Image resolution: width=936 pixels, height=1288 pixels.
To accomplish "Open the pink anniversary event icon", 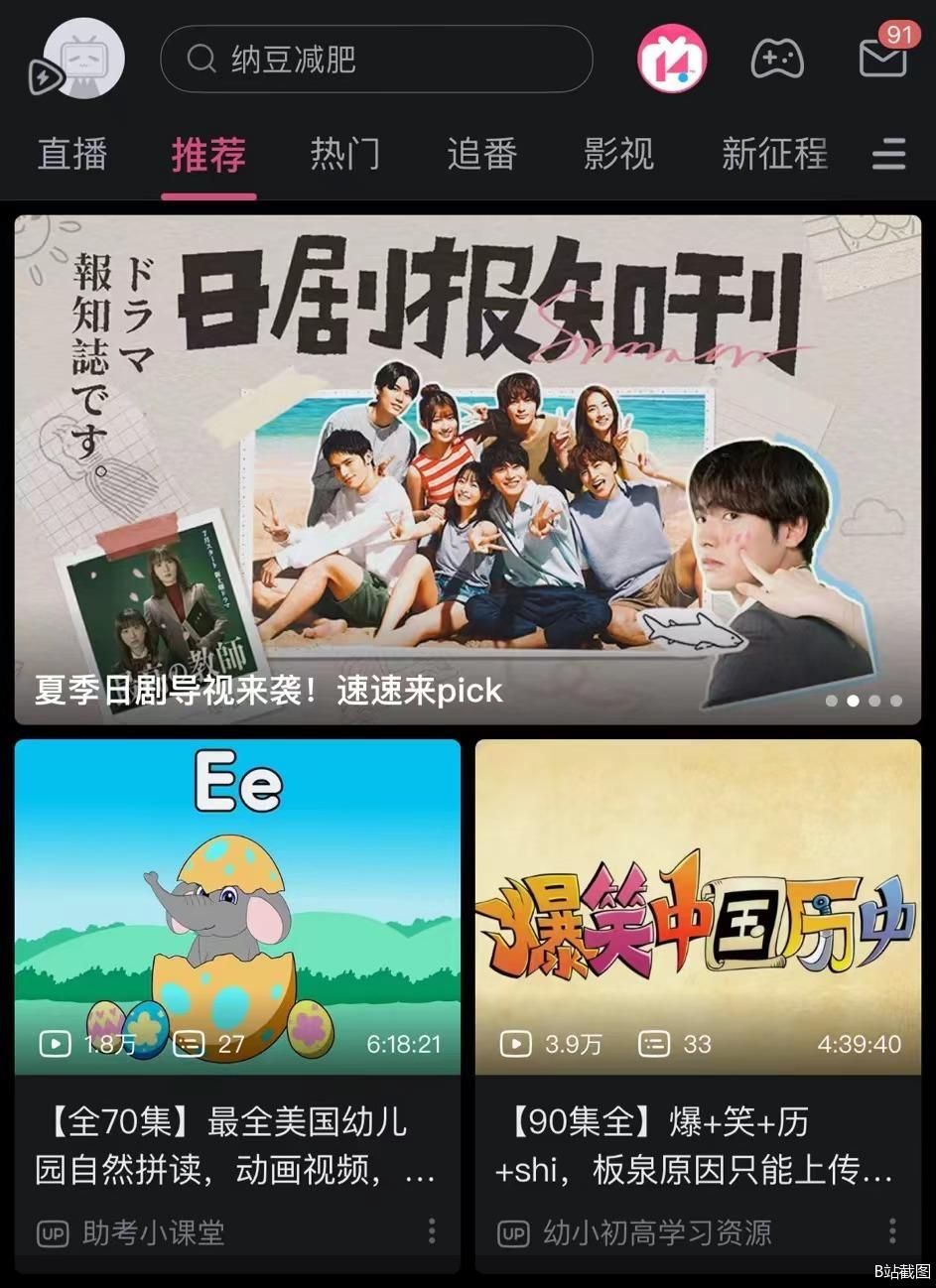I will coord(672,60).
